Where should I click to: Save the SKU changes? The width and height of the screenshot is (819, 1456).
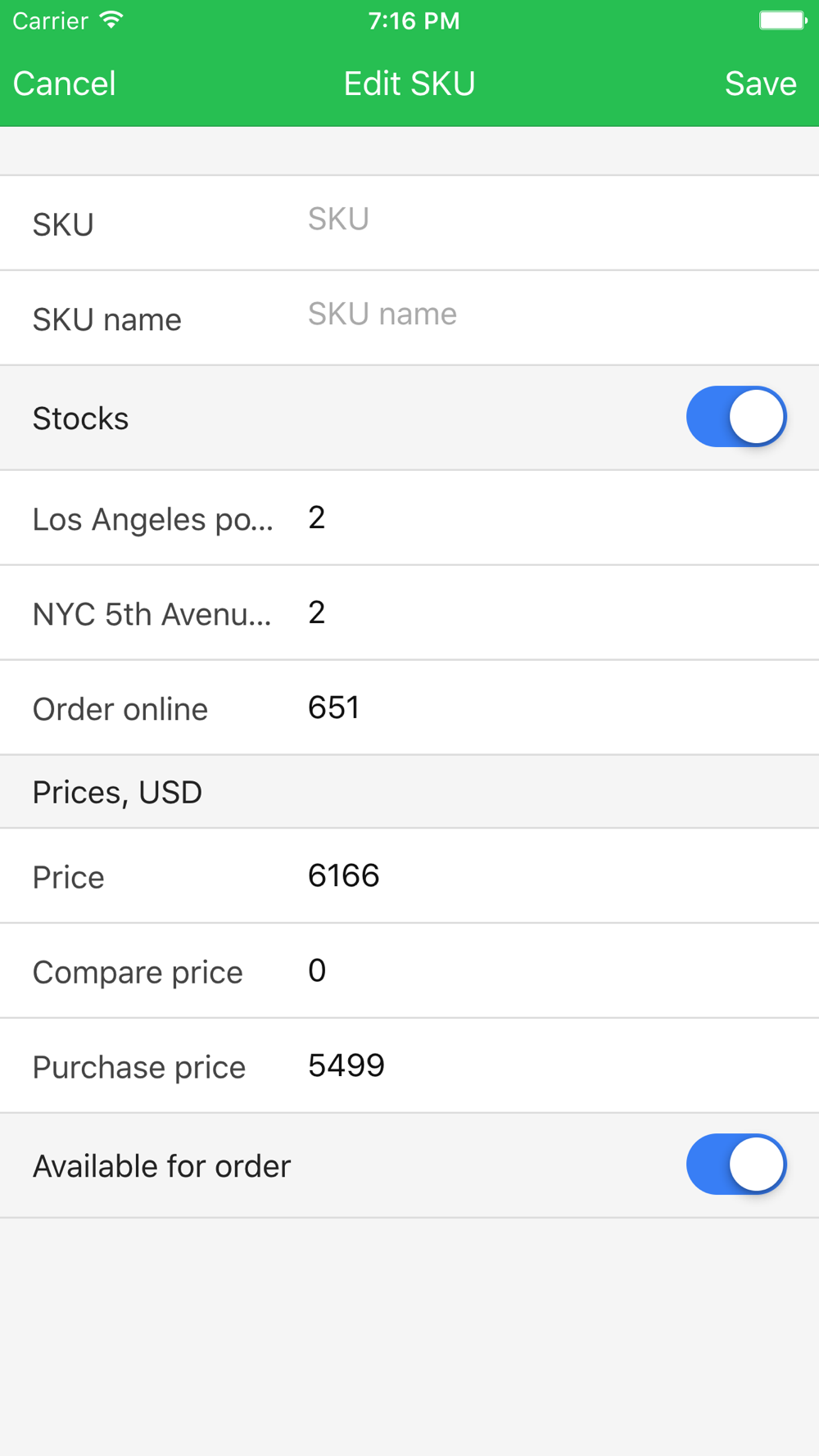[760, 84]
